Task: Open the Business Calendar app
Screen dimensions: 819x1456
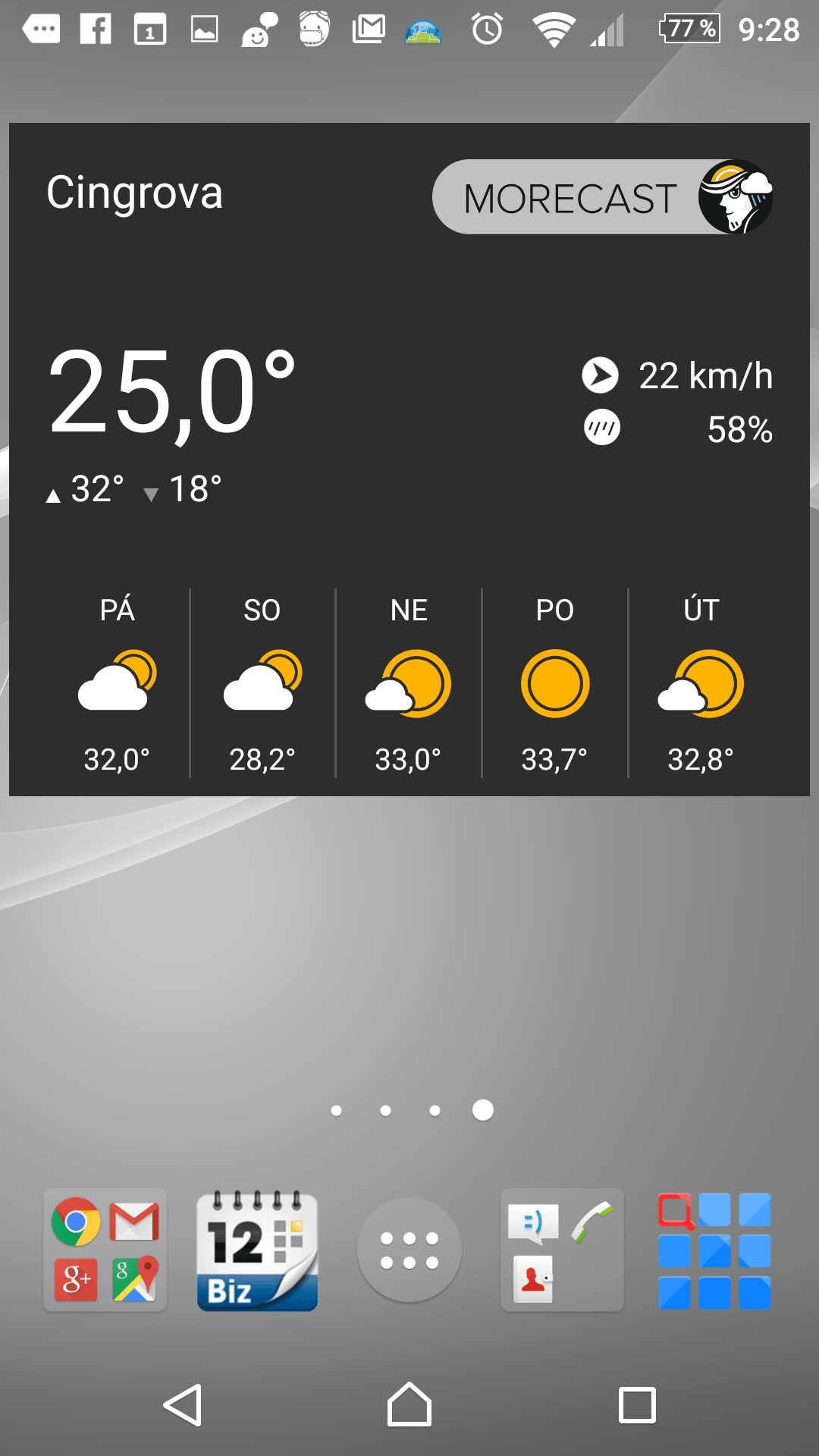Action: (x=257, y=1250)
